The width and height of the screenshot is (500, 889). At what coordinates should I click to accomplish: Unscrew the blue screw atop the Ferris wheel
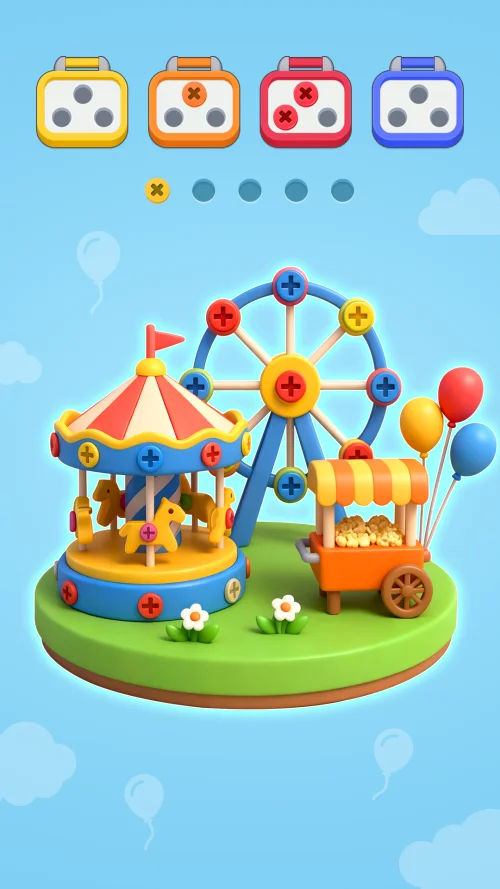290,286
